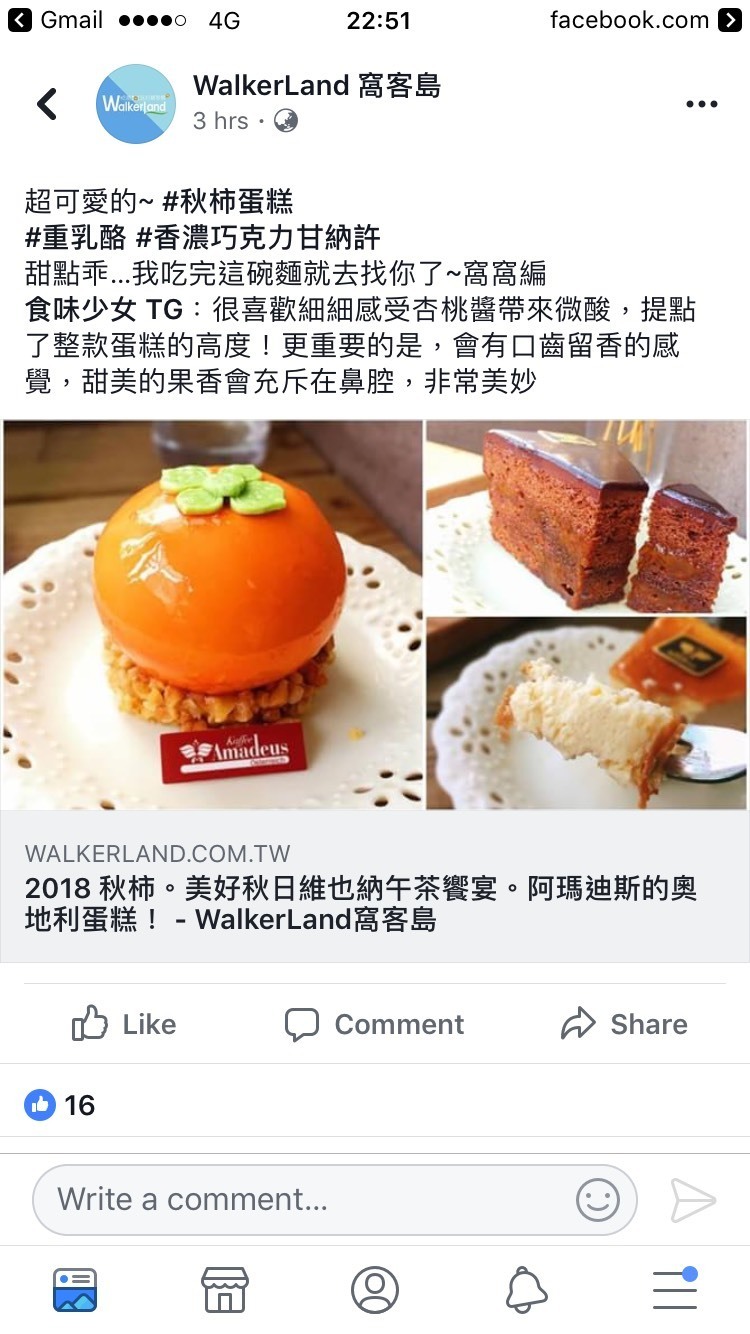The width and height of the screenshot is (750, 1334).
Task: Go back using the back arrow
Action: click(47, 104)
